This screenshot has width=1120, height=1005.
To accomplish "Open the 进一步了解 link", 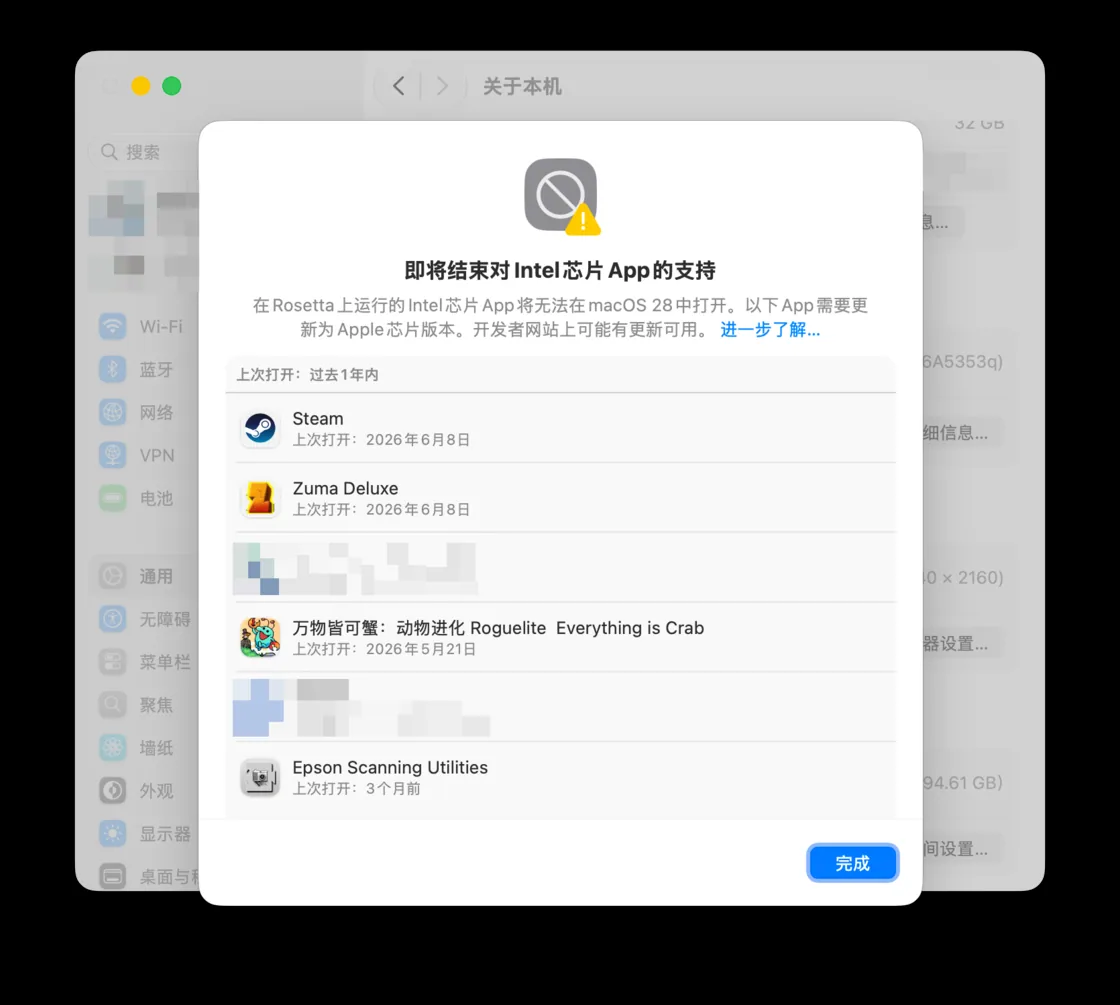I will [770, 329].
